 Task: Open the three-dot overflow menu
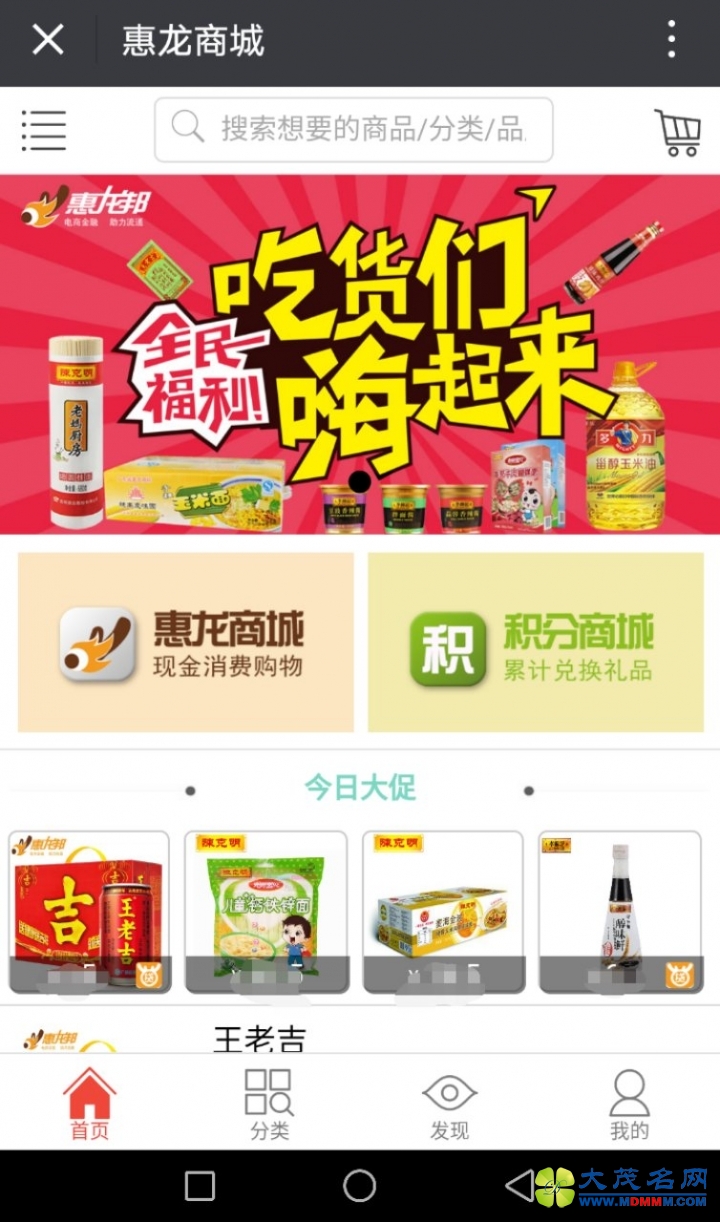click(x=671, y=41)
